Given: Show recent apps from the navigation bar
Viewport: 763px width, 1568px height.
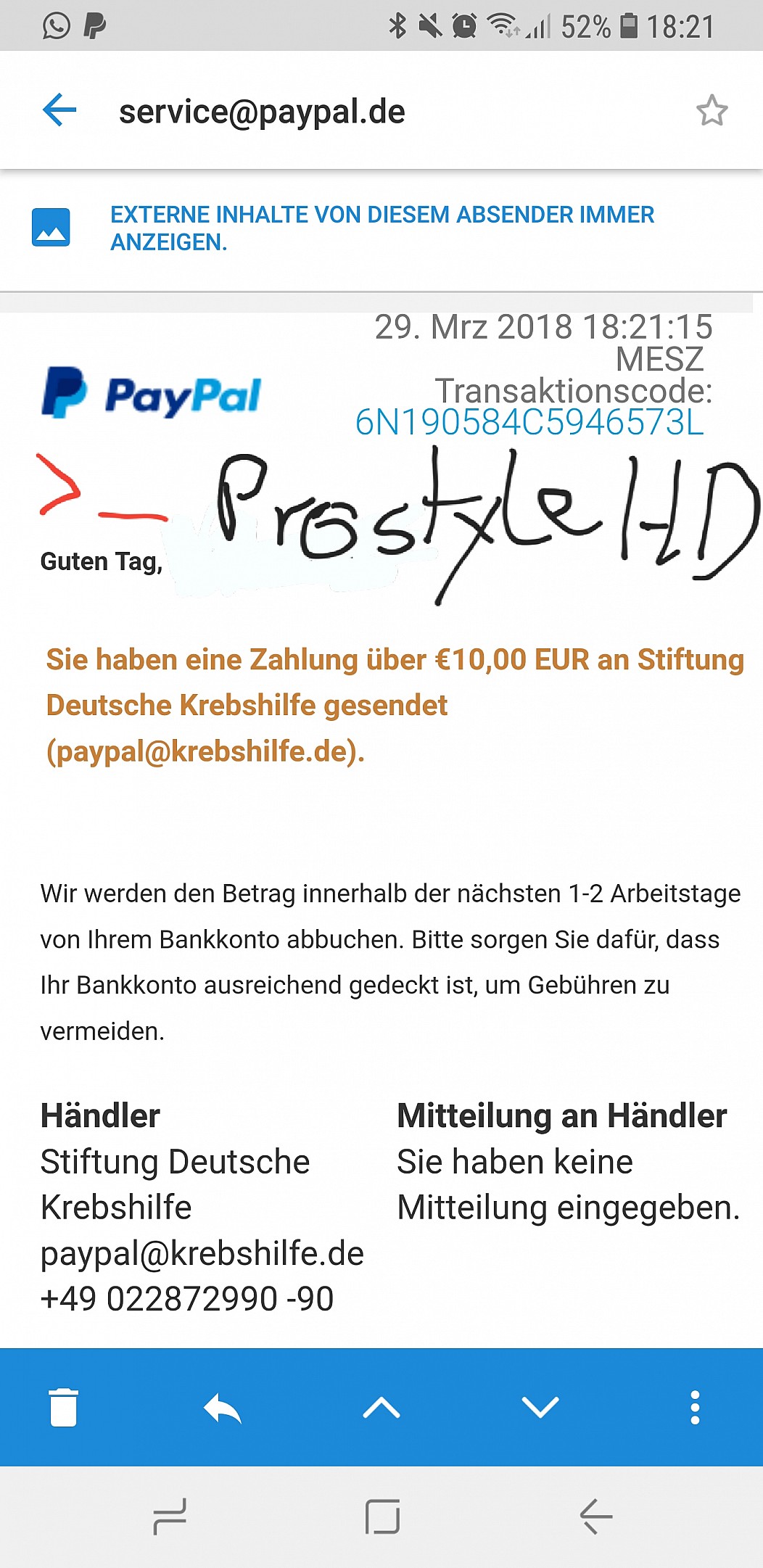Looking at the screenshot, I should point(170,1517).
